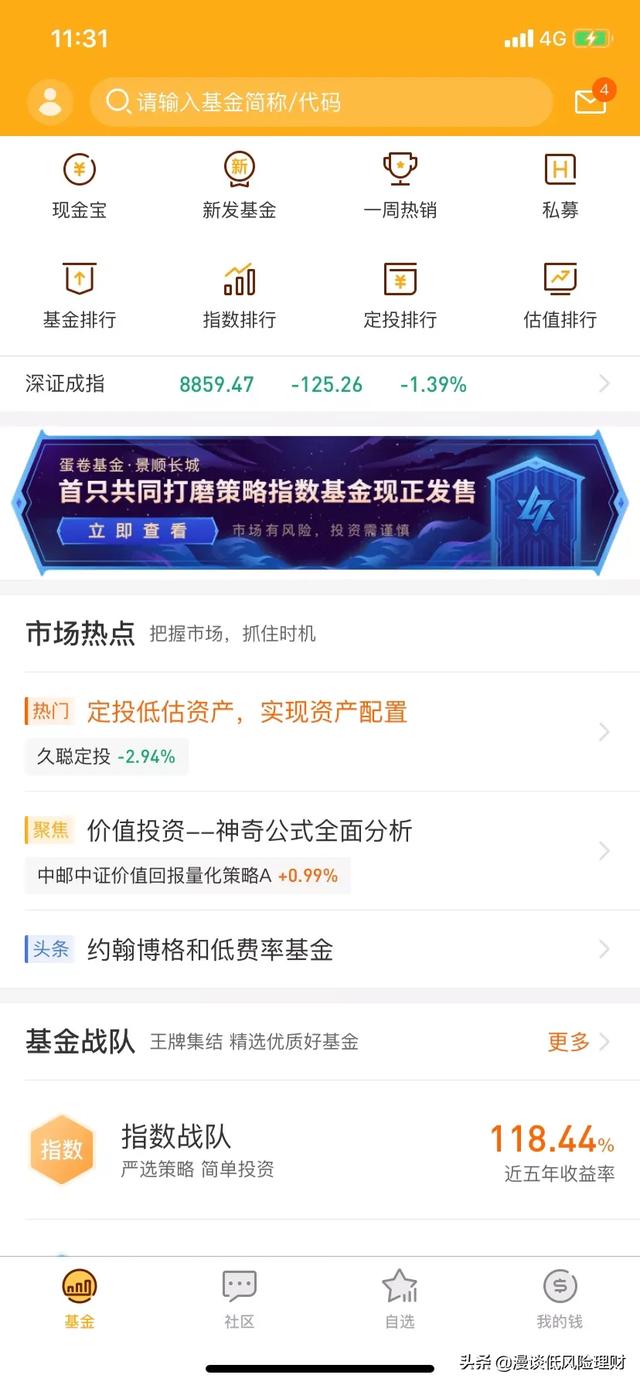The width and height of the screenshot is (640, 1385).
Task: Open 定投排行 rankings
Action: point(400,297)
